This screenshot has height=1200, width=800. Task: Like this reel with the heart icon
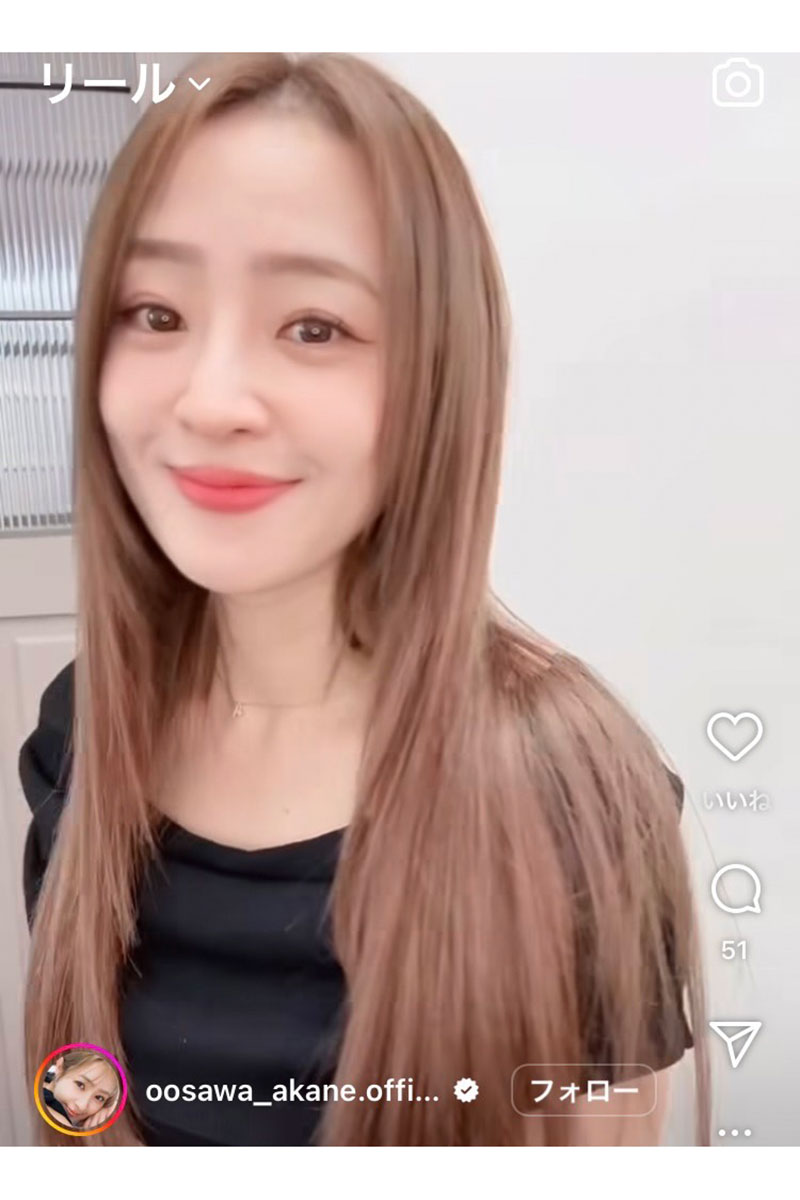735,738
